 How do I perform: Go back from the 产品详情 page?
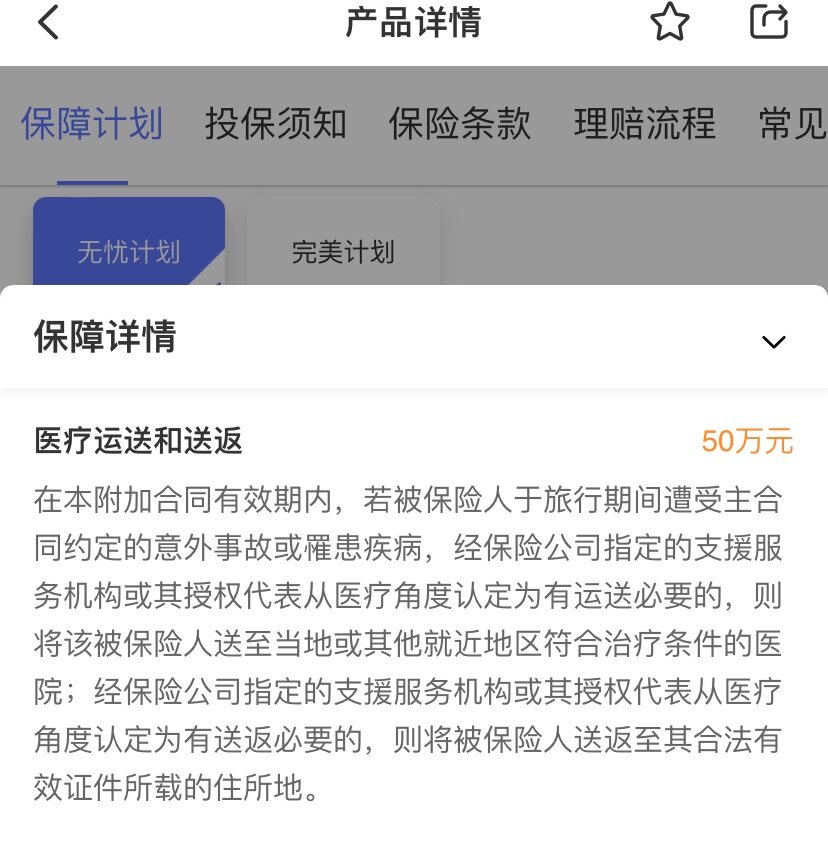[x=48, y=22]
